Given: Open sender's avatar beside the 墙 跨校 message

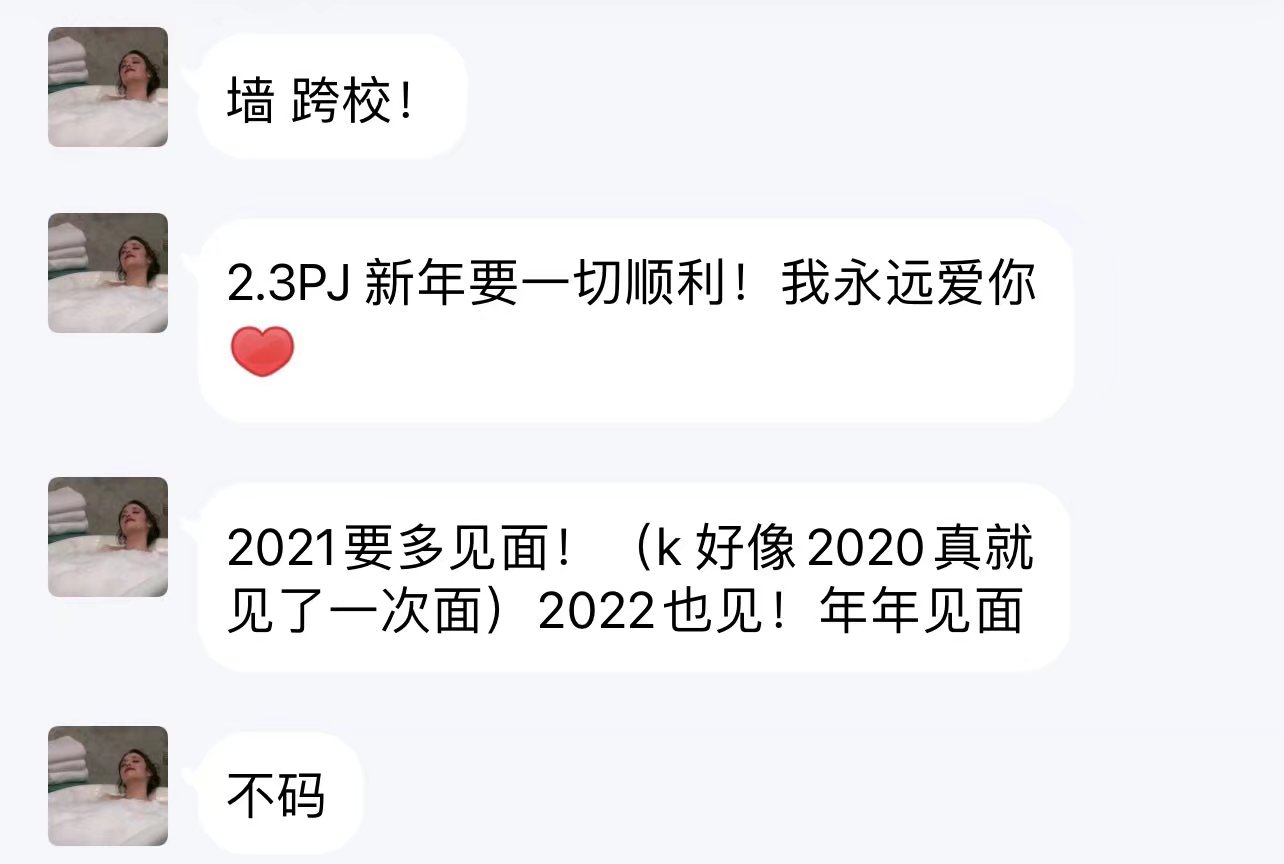Looking at the screenshot, I should tap(108, 87).
